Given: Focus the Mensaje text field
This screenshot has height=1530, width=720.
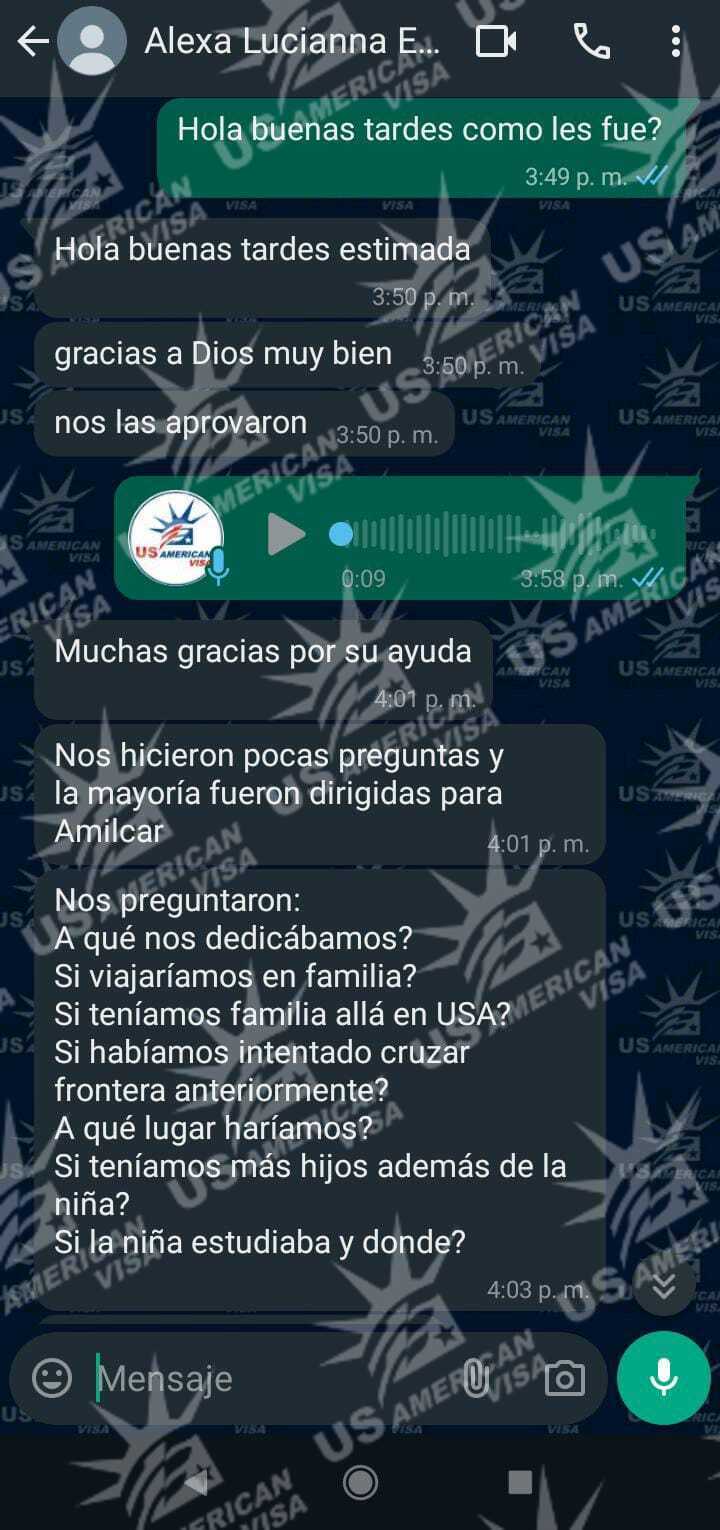Looking at the screenshot, I should [270, 1378].
